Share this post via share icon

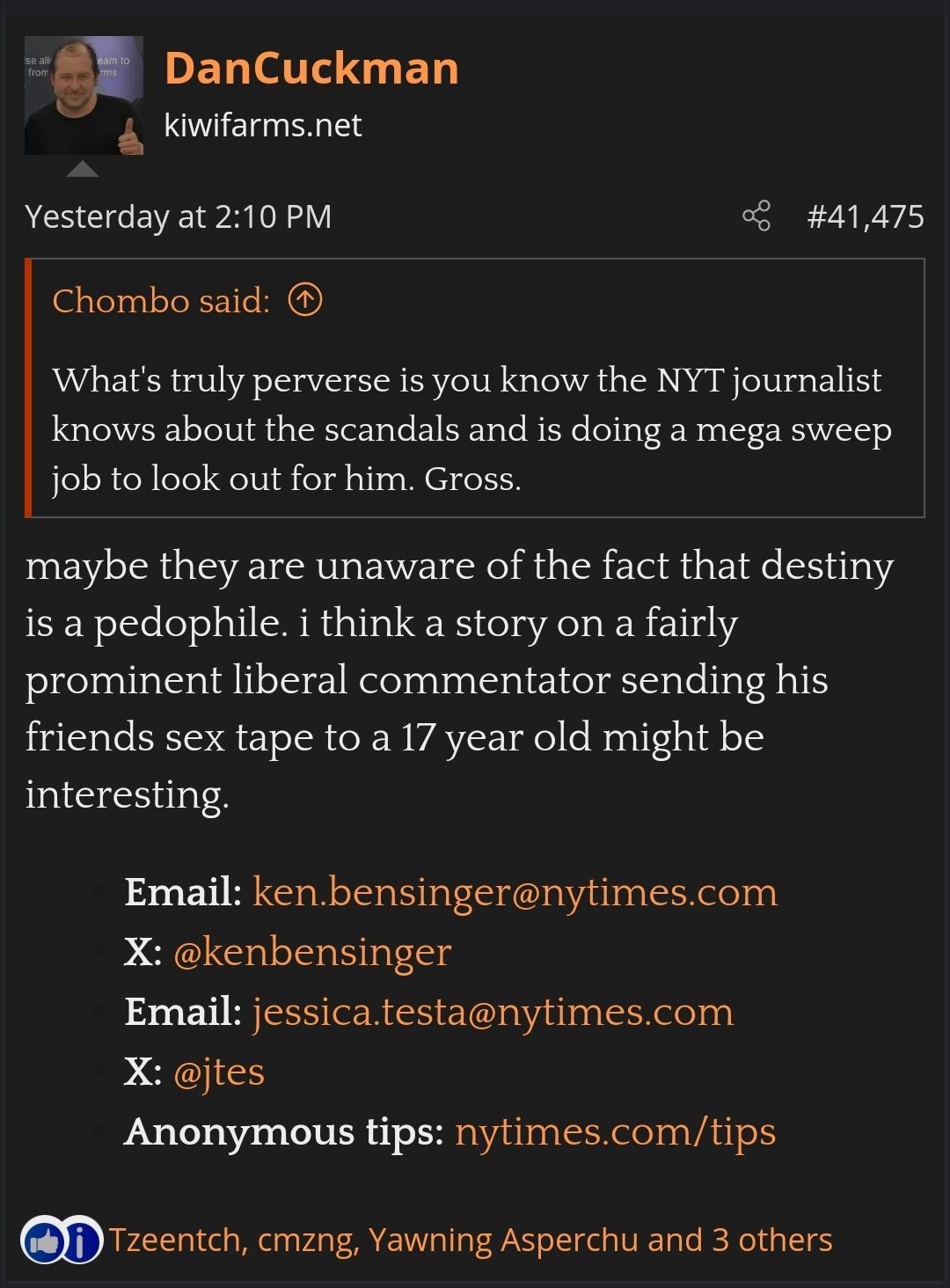point(756,216)
